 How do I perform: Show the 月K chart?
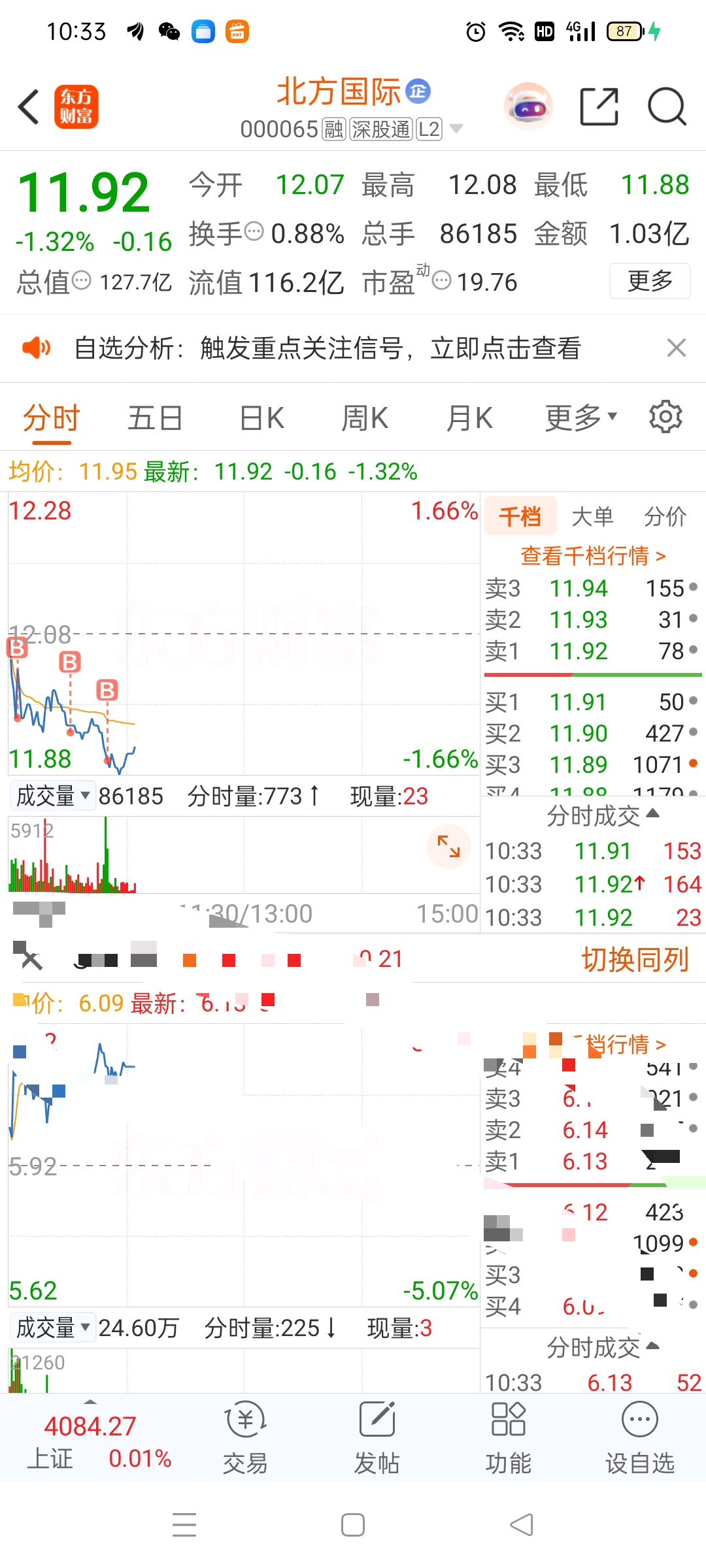(469, 418)
